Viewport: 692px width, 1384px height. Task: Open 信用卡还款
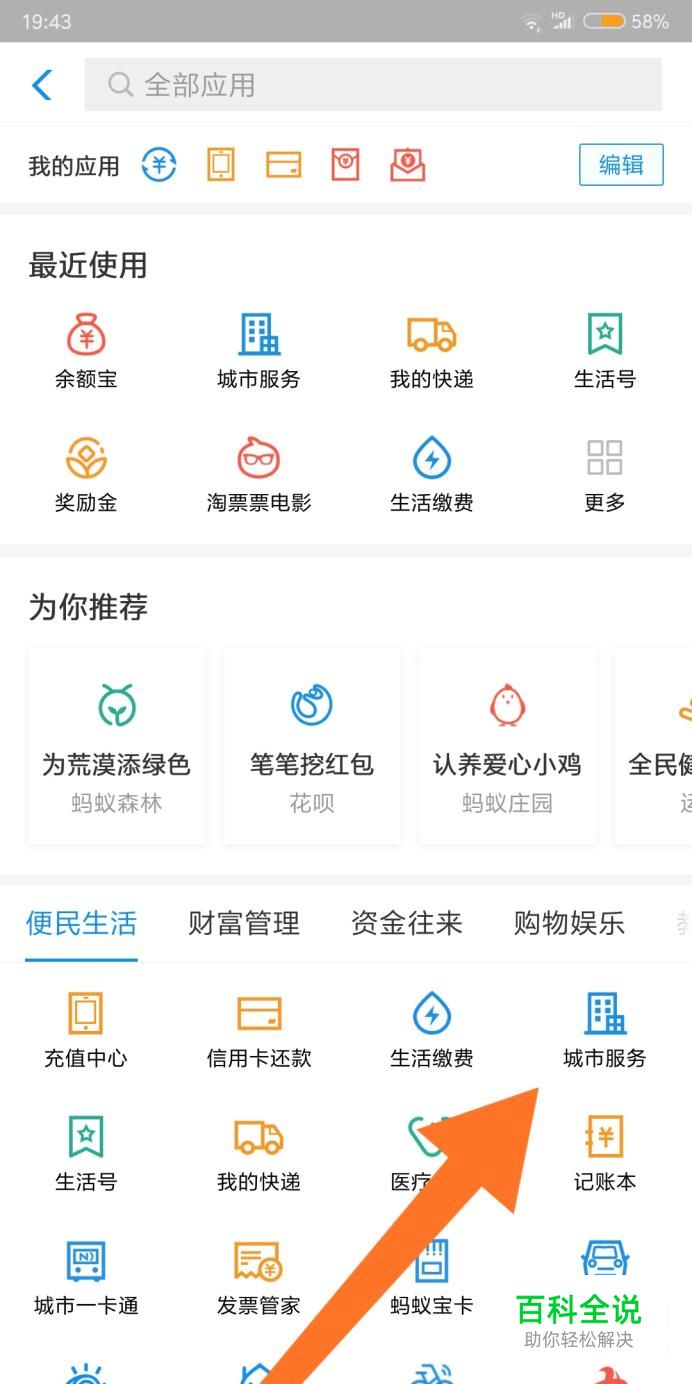[259, 1030]
